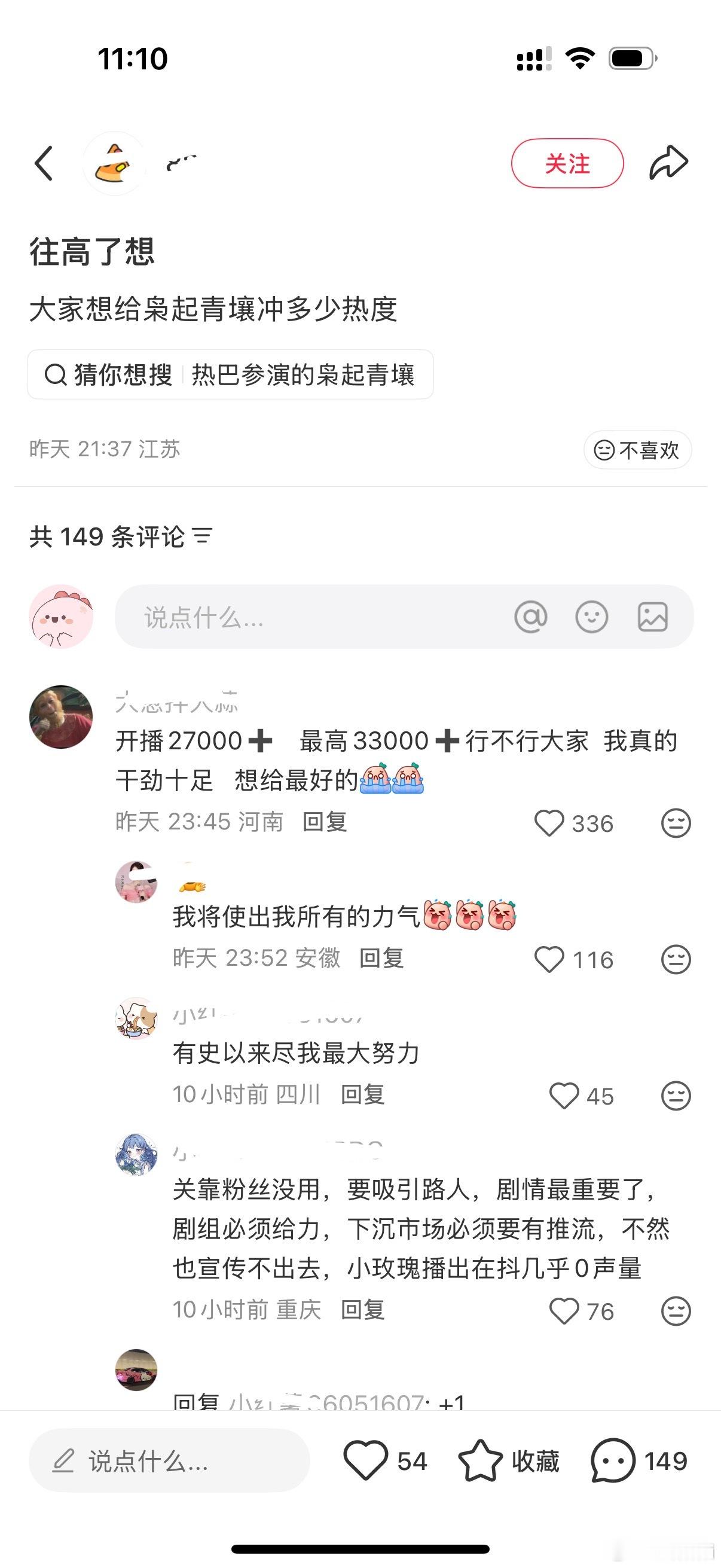Tap the heart icon showing 54 likes
This screenshot has width=721, height=1568.
coord(368,1459)
